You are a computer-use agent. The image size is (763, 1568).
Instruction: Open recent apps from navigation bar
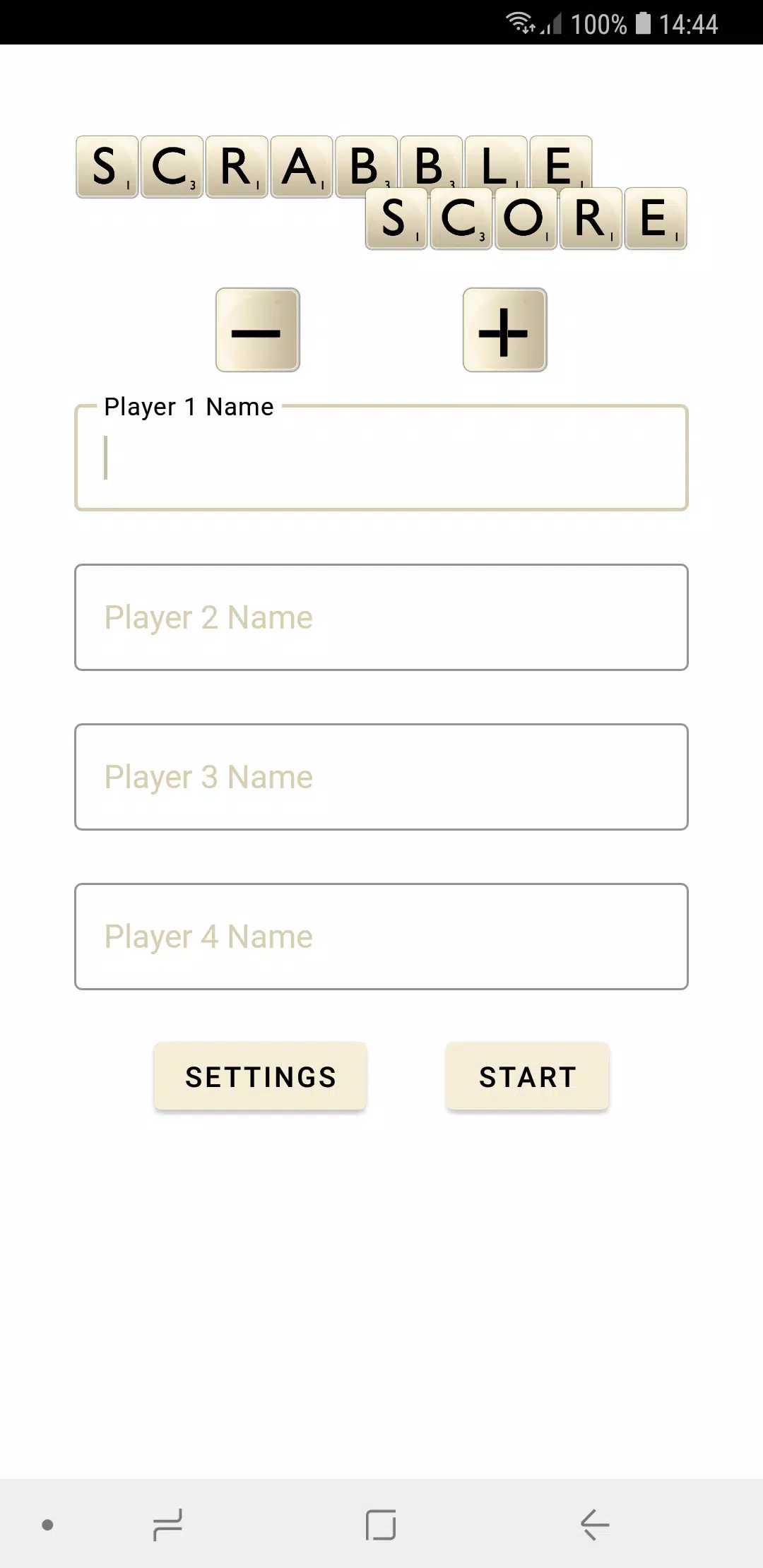click(168, 1524)
